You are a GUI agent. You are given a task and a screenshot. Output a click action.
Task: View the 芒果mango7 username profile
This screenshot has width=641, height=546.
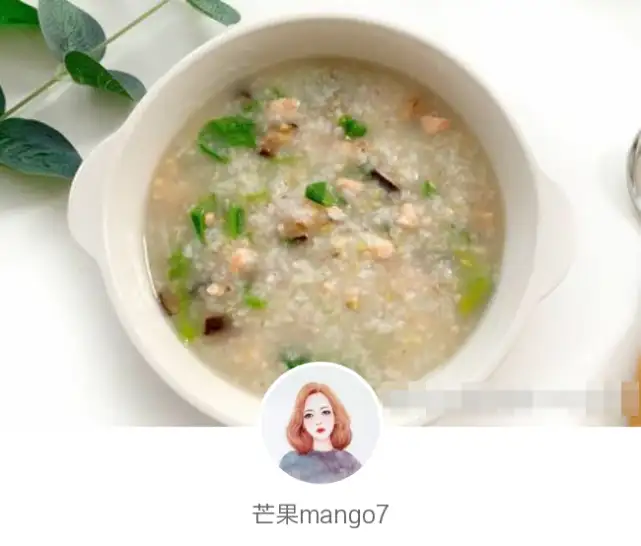point(320,514)
